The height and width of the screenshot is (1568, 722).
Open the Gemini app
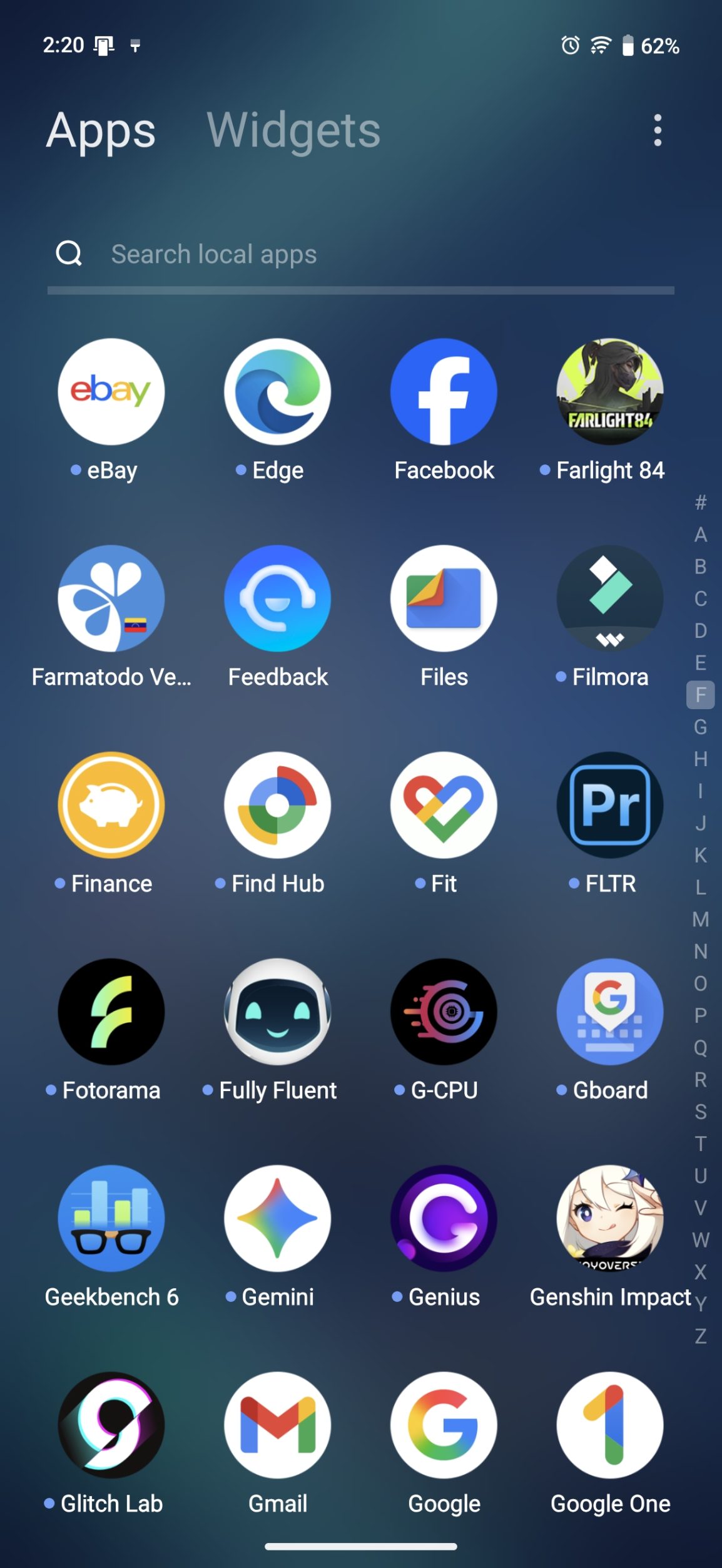[277, 1218]
